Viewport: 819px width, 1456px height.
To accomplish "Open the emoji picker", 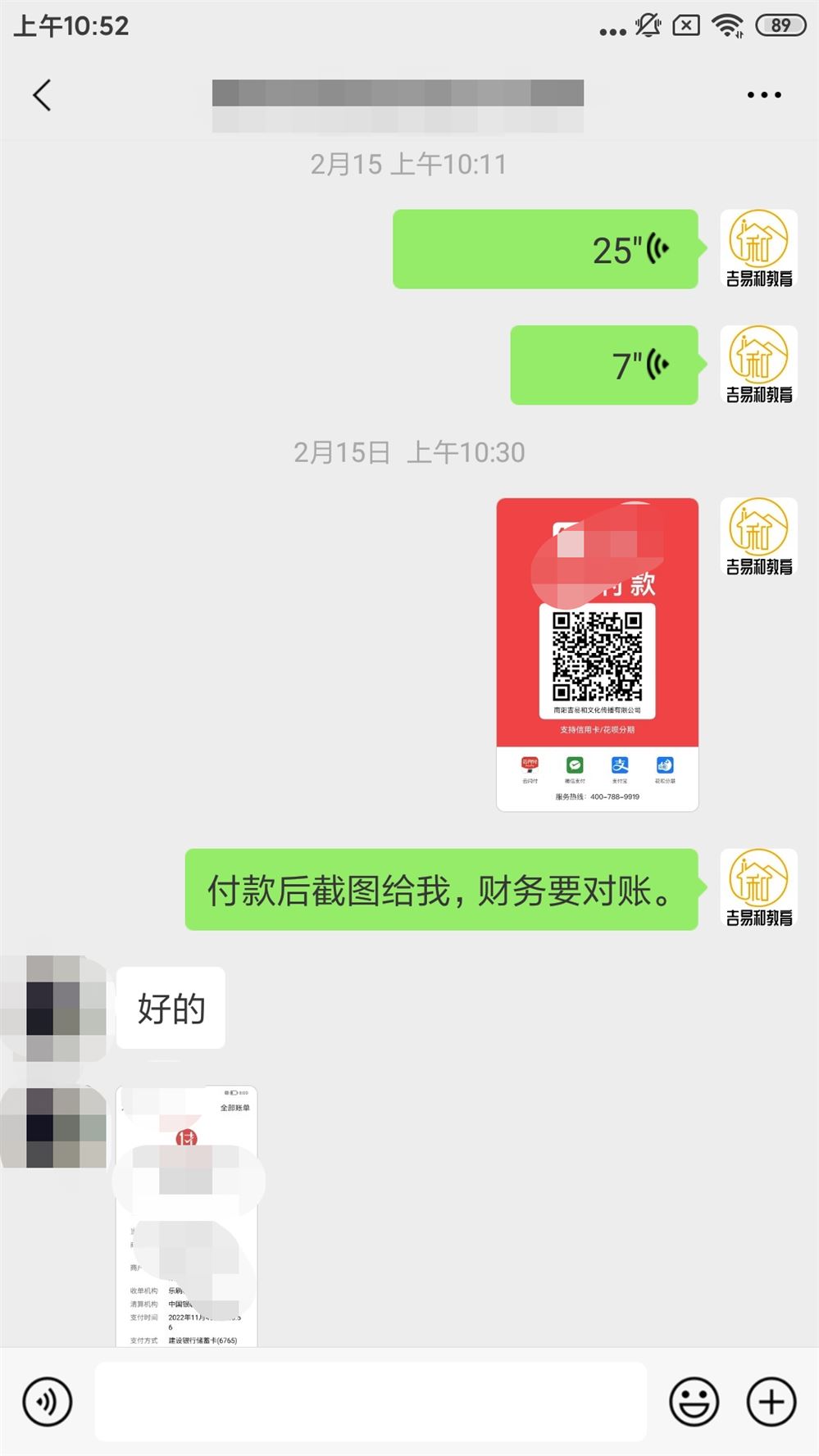I will [694, 1402].
